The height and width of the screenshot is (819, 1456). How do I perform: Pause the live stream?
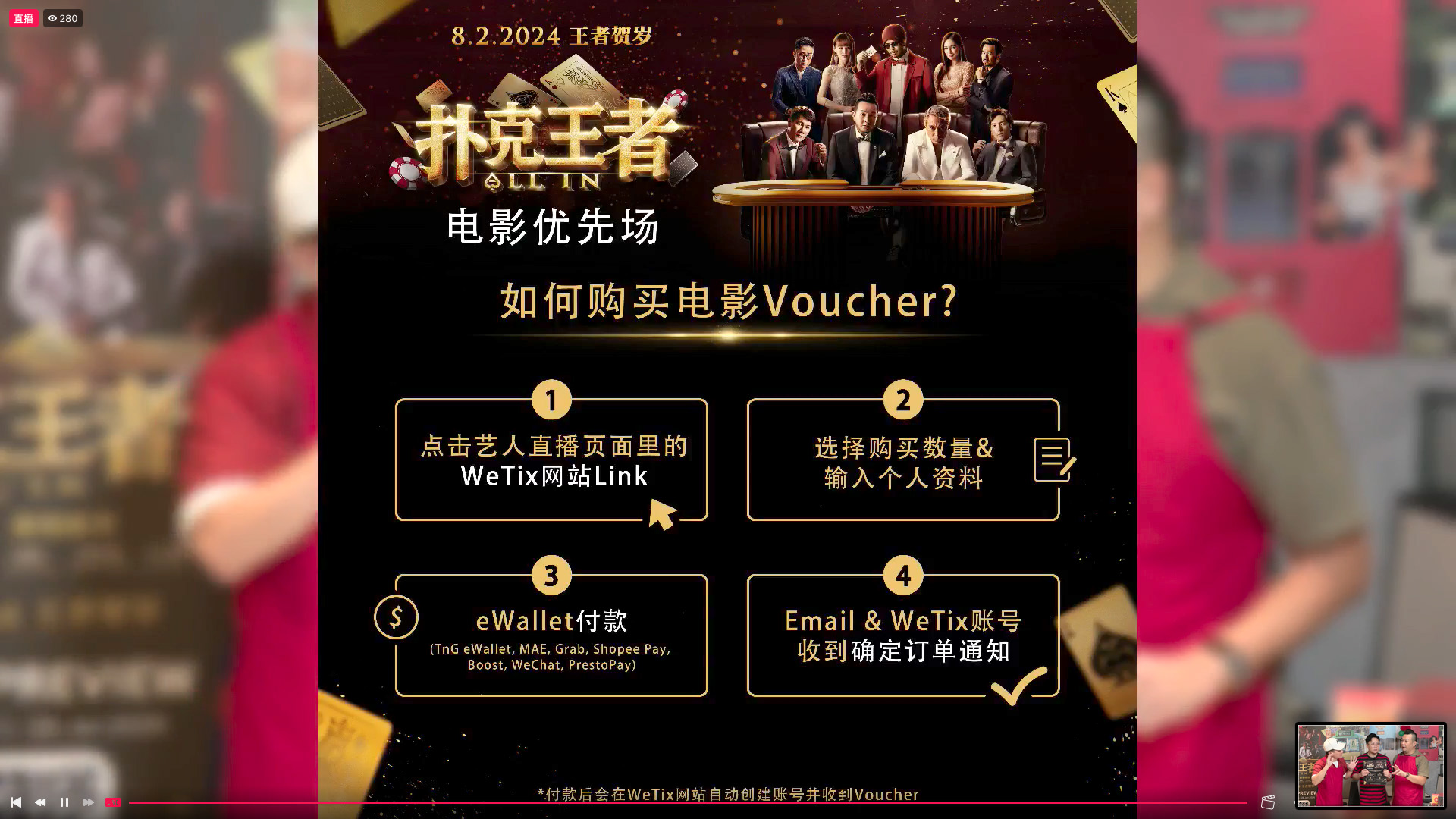[x=64, y=802]
